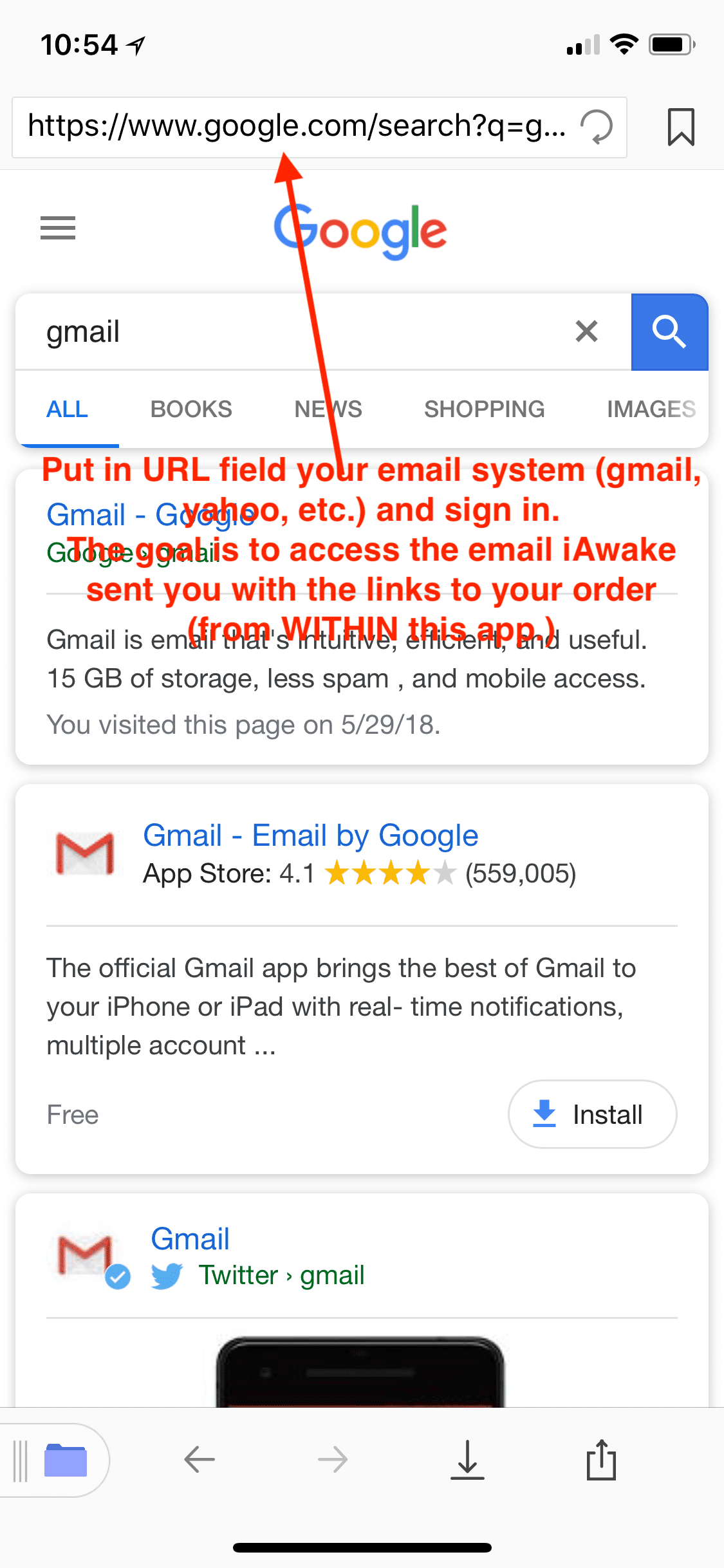Open Google's hamburger menu
This screenshot has height=1568, width=724.
point(58,228)
